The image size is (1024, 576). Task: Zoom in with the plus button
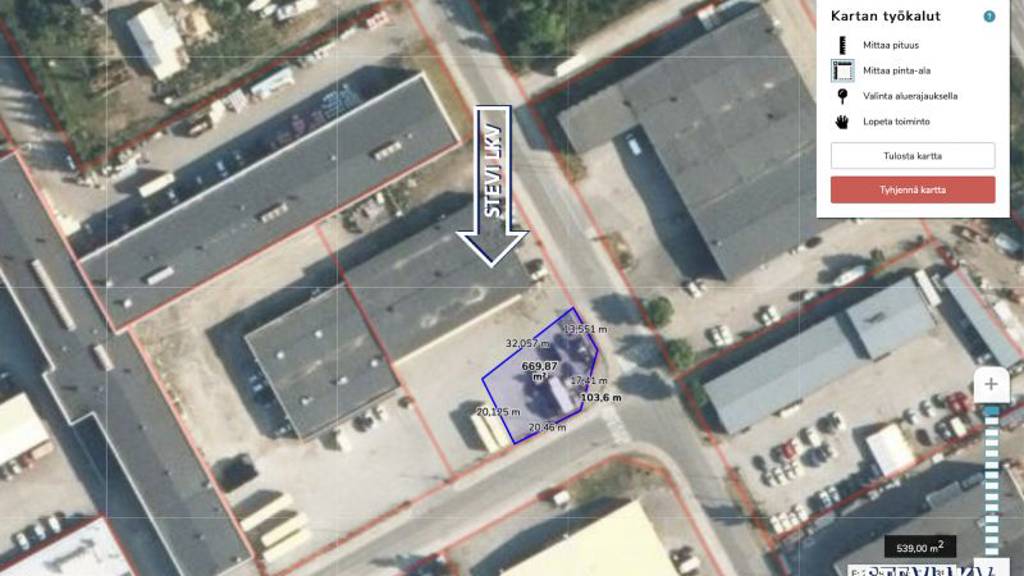coord(991,384)
